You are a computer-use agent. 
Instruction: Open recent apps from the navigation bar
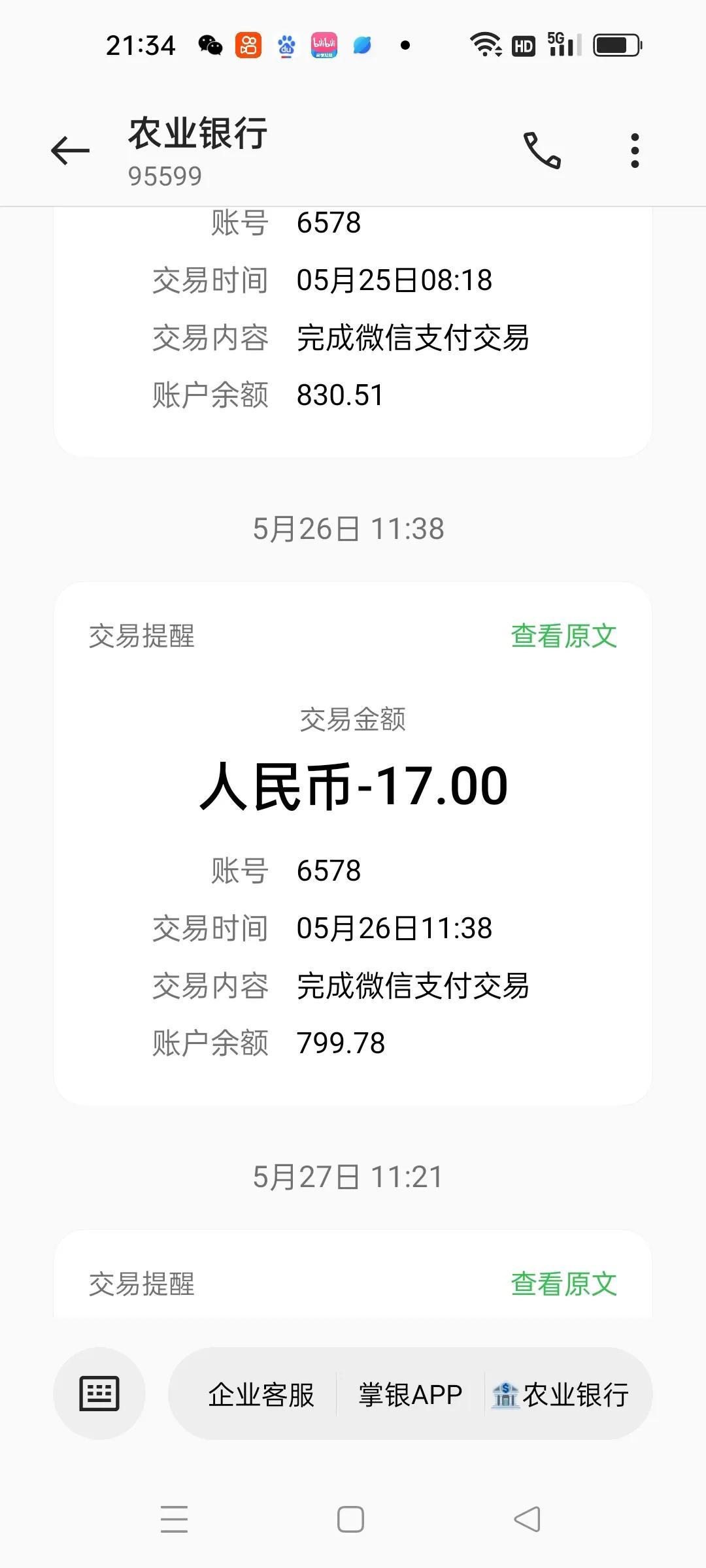click(174, 1519)
